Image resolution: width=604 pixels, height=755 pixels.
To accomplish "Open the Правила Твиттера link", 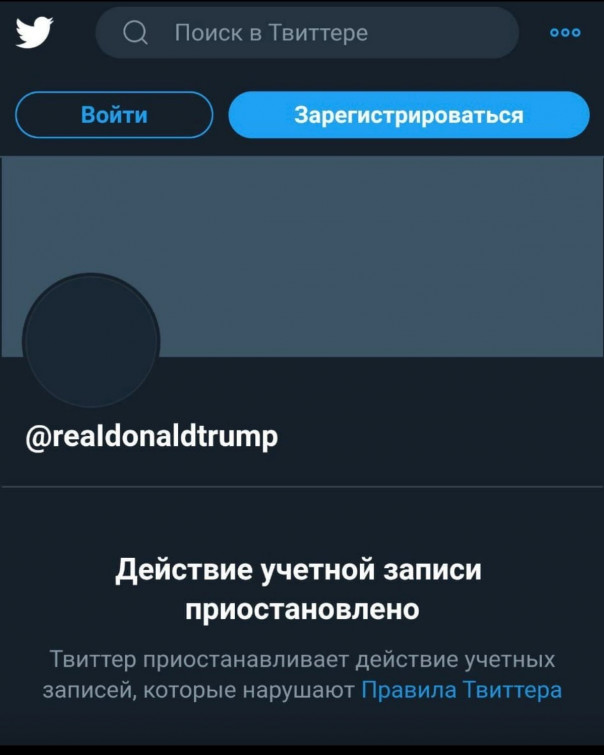I will [x=461, y=689].
